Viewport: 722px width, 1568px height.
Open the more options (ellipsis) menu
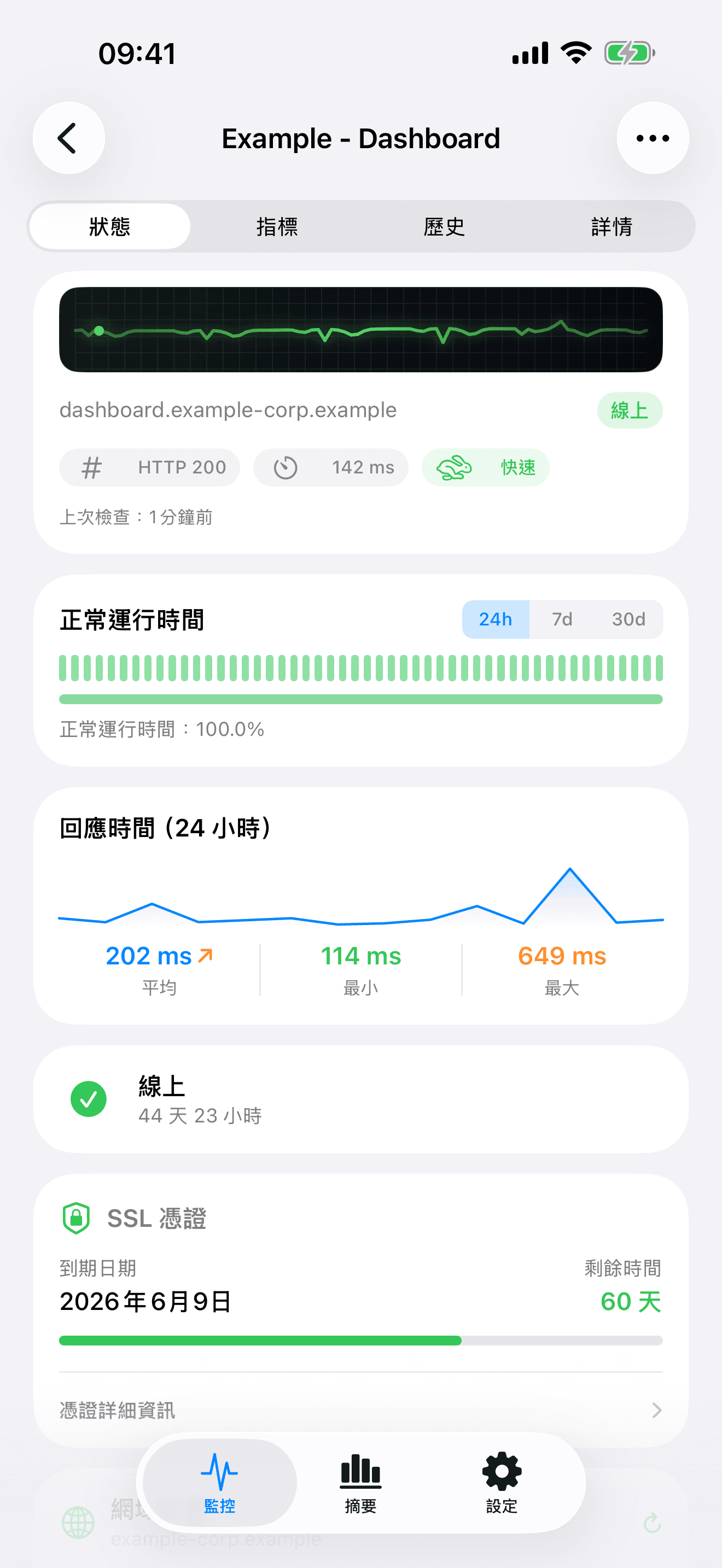click(x=653, y=138)
